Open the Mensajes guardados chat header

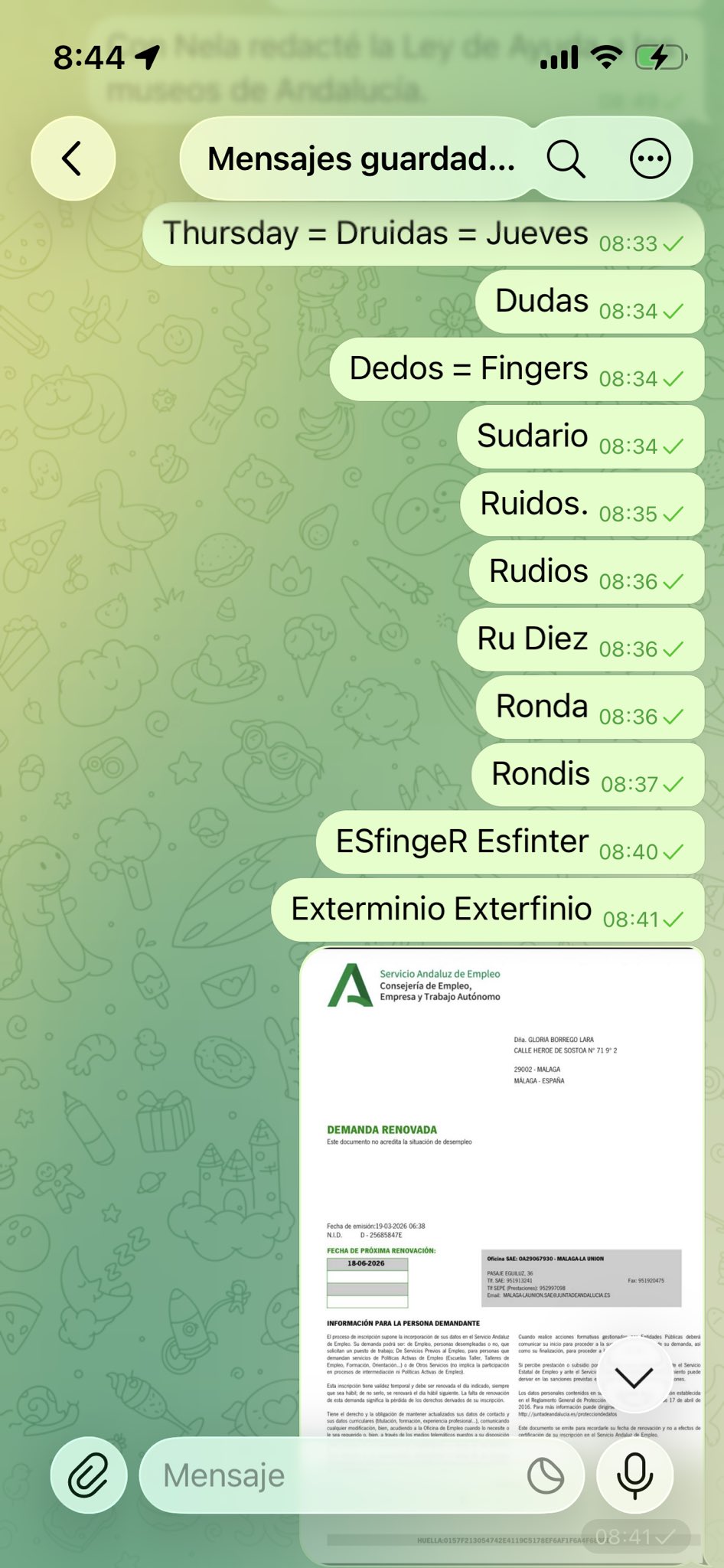[x=360, y=159]
